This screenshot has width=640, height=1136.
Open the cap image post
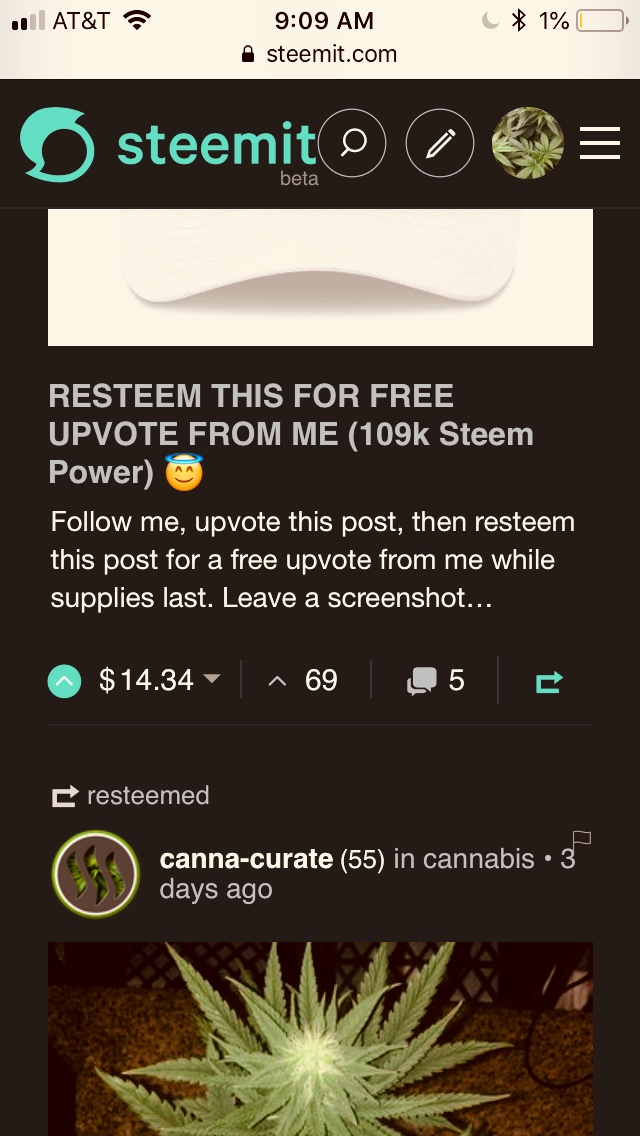click(320, 278)
